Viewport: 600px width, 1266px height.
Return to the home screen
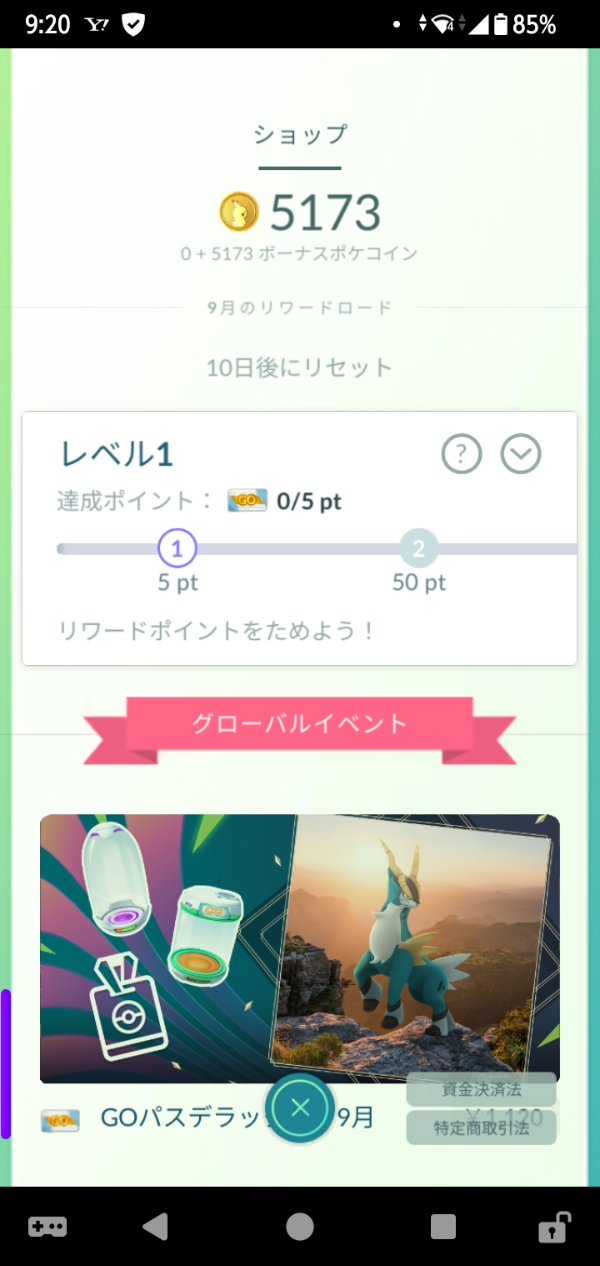pyautogui.click(x=300, y=1227)
